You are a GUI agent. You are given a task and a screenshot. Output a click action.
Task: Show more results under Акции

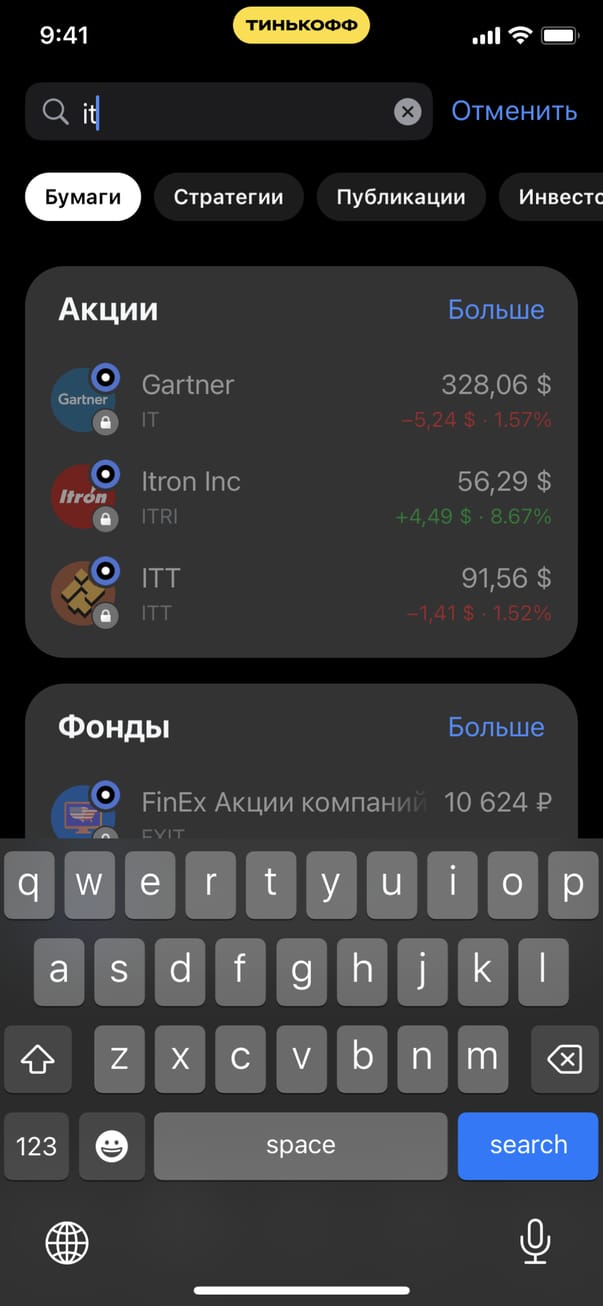click(x=496, y=310)
